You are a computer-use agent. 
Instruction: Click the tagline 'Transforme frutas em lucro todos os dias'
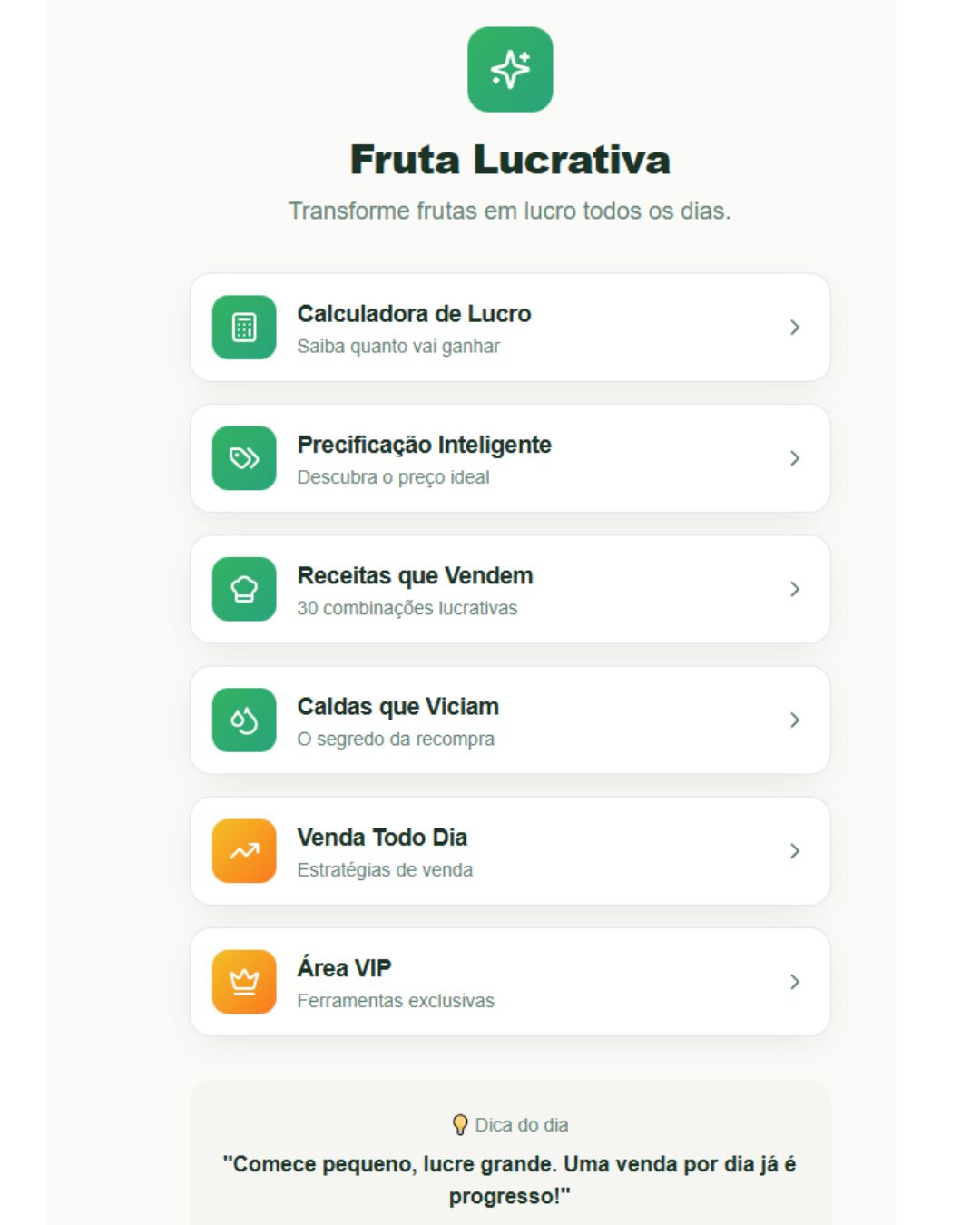509,211
